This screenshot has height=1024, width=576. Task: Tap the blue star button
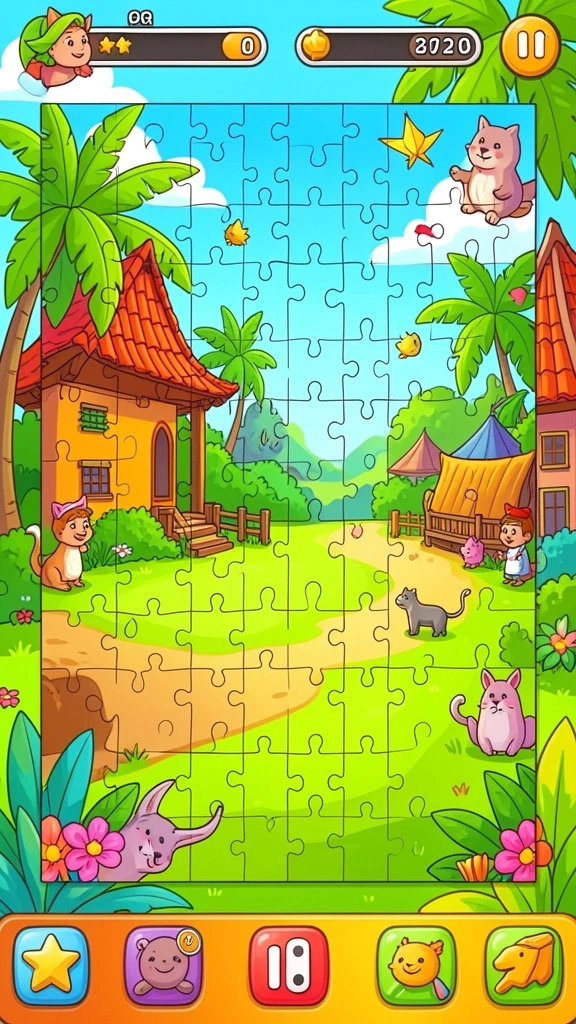tap(51, 965)
